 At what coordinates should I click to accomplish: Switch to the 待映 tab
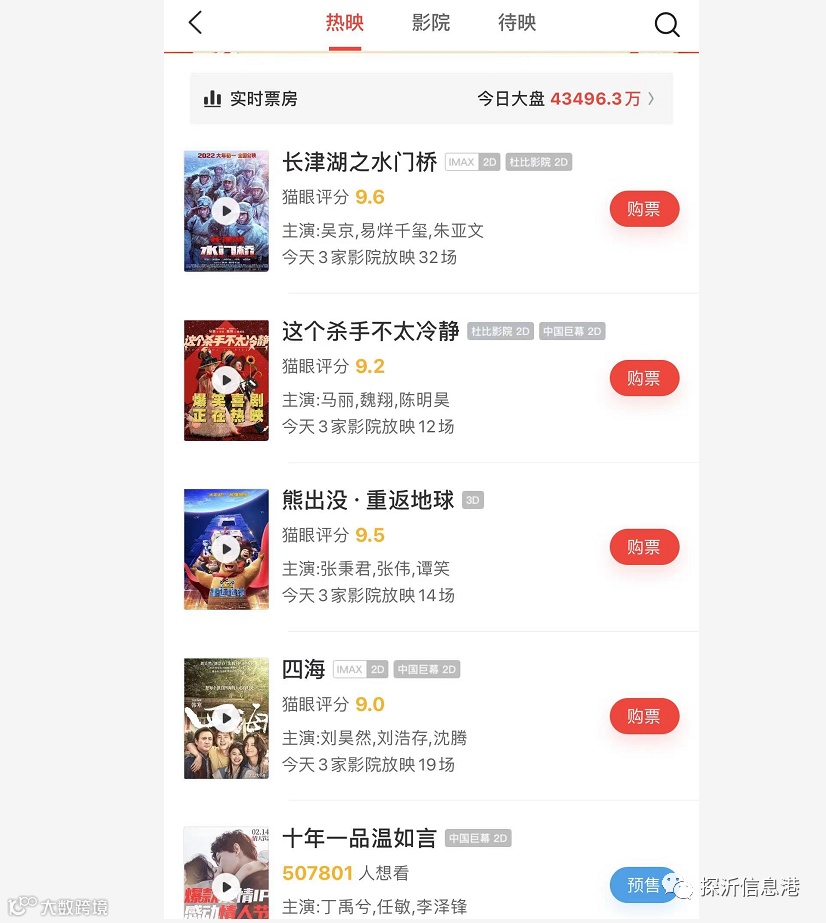(x=517, y=23)
